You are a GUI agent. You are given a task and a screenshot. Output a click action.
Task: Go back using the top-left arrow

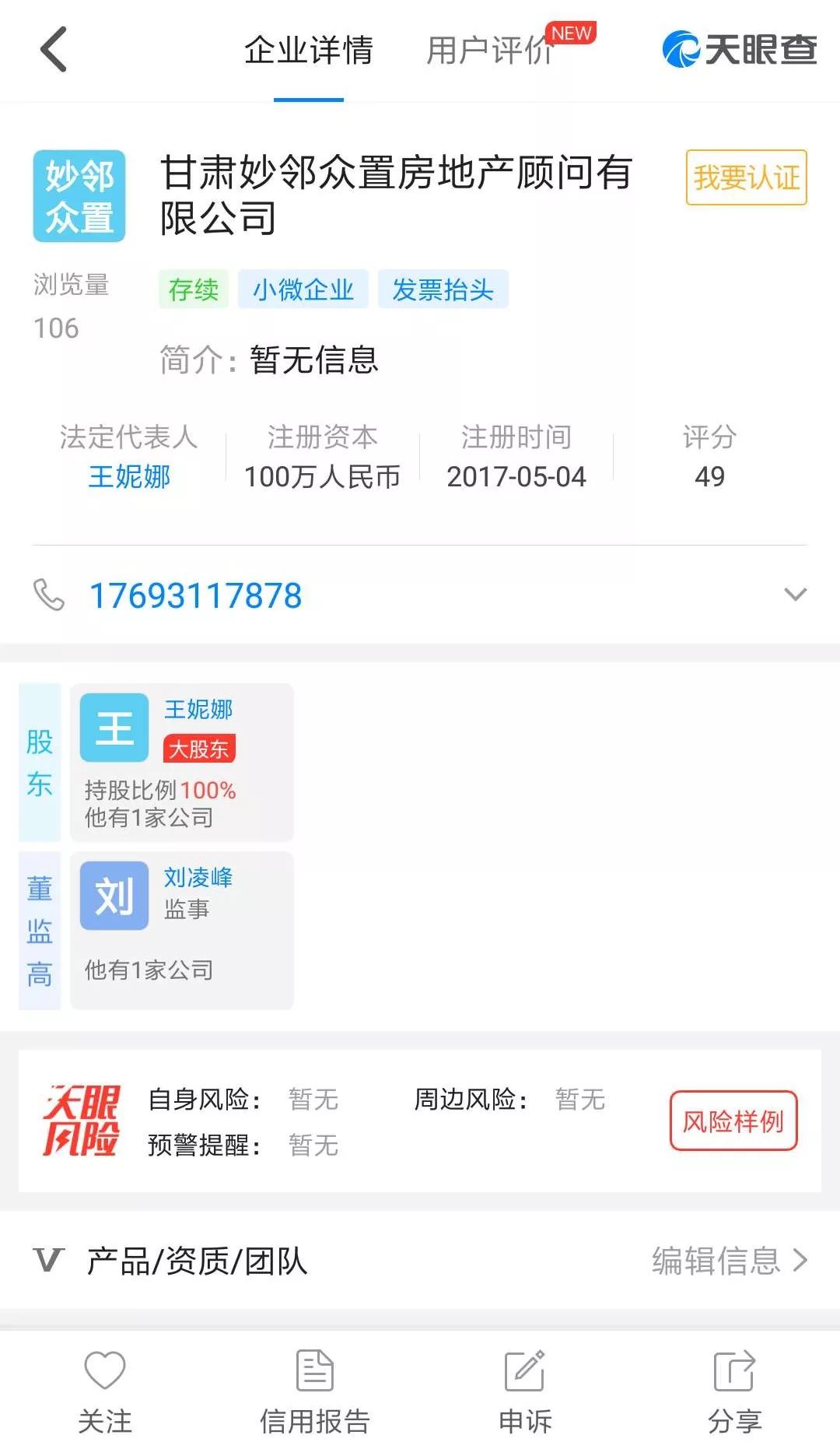tap(54, 50)
